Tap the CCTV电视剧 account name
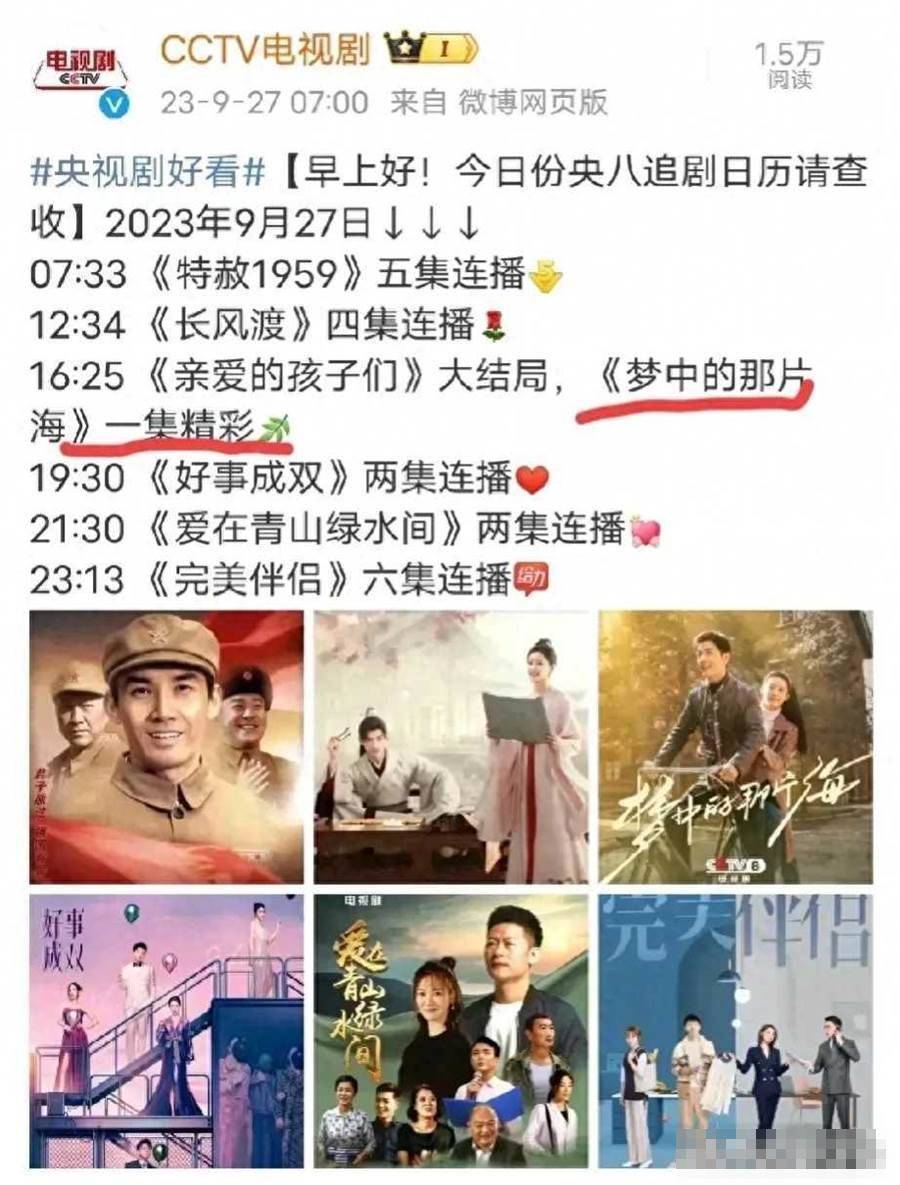 point(264,49)
